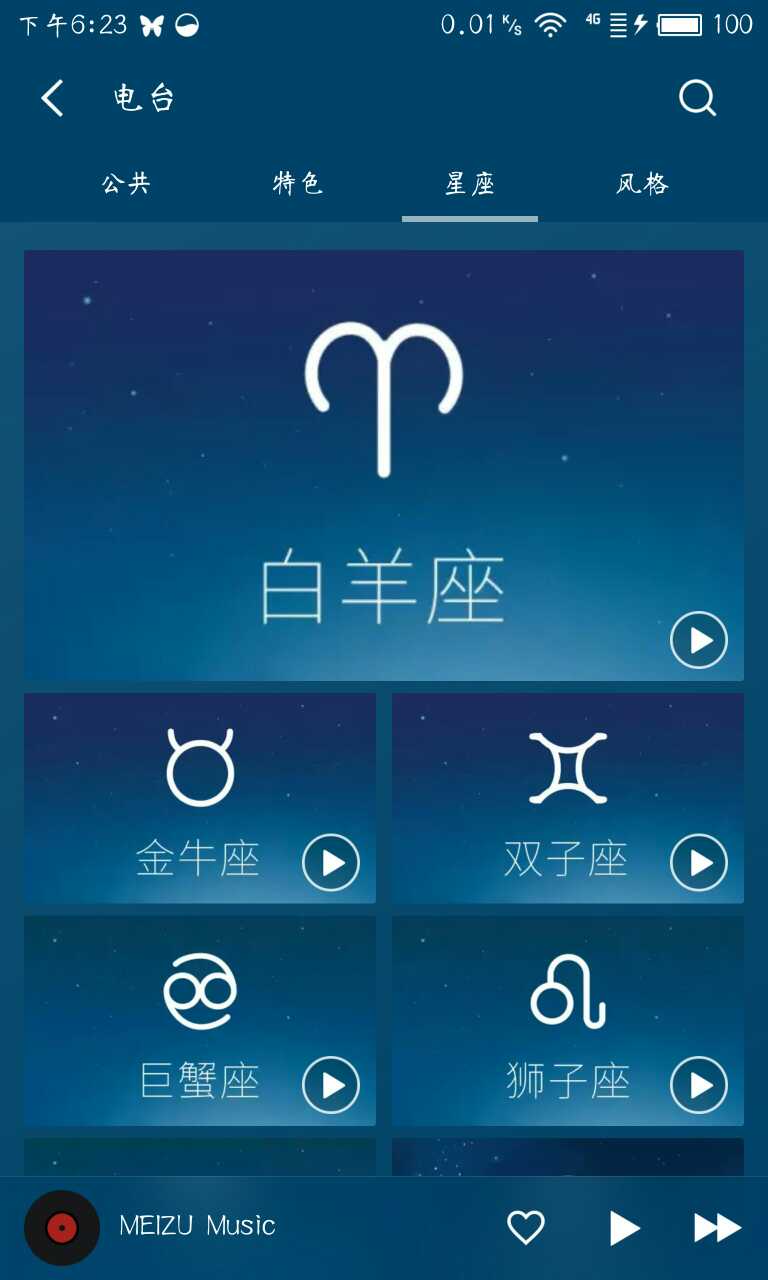The image size is (768, 1280).
Task: Start playback in the mini player
Action: [x=624, y=1228]
